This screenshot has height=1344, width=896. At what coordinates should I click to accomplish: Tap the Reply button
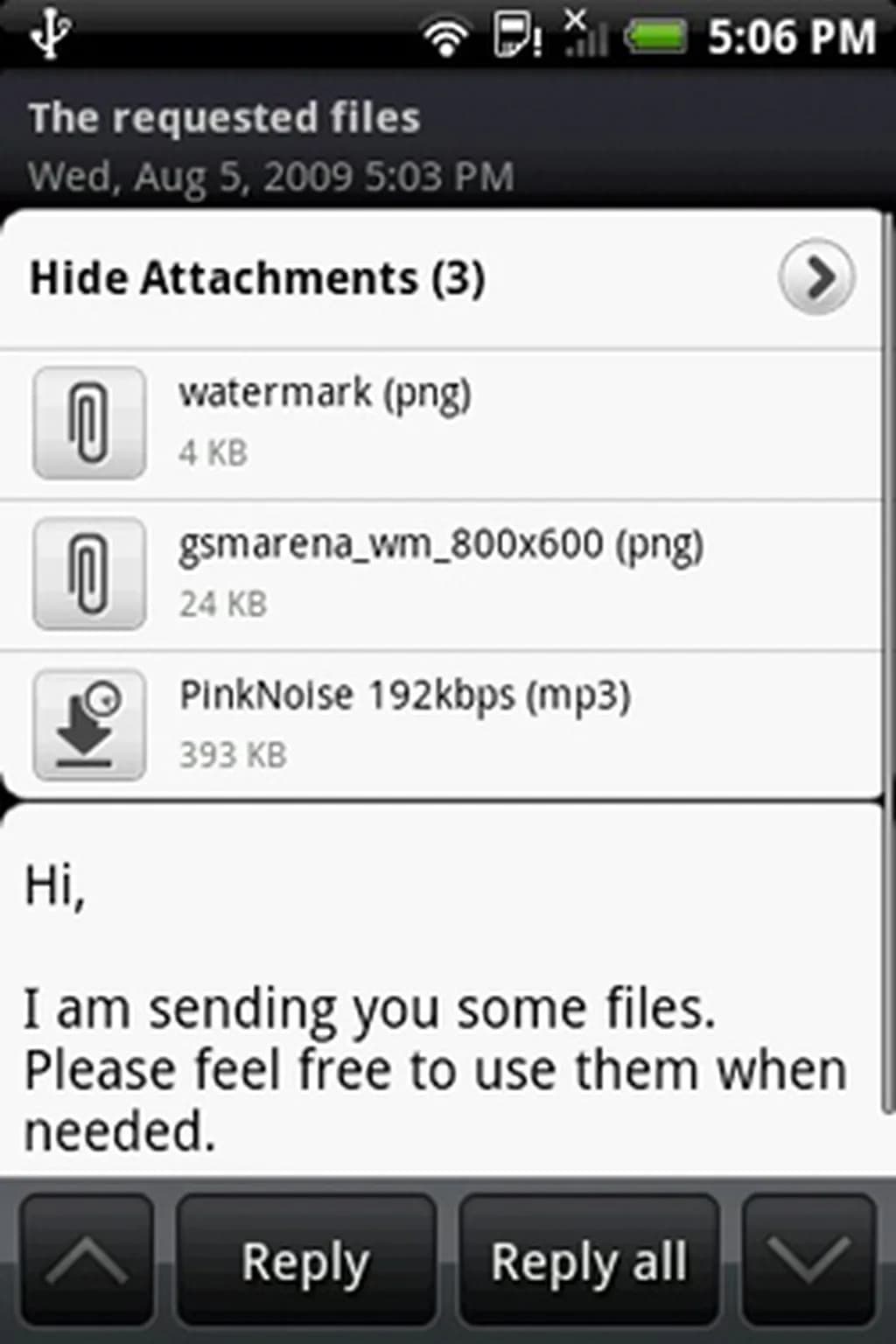(305, 1262)
